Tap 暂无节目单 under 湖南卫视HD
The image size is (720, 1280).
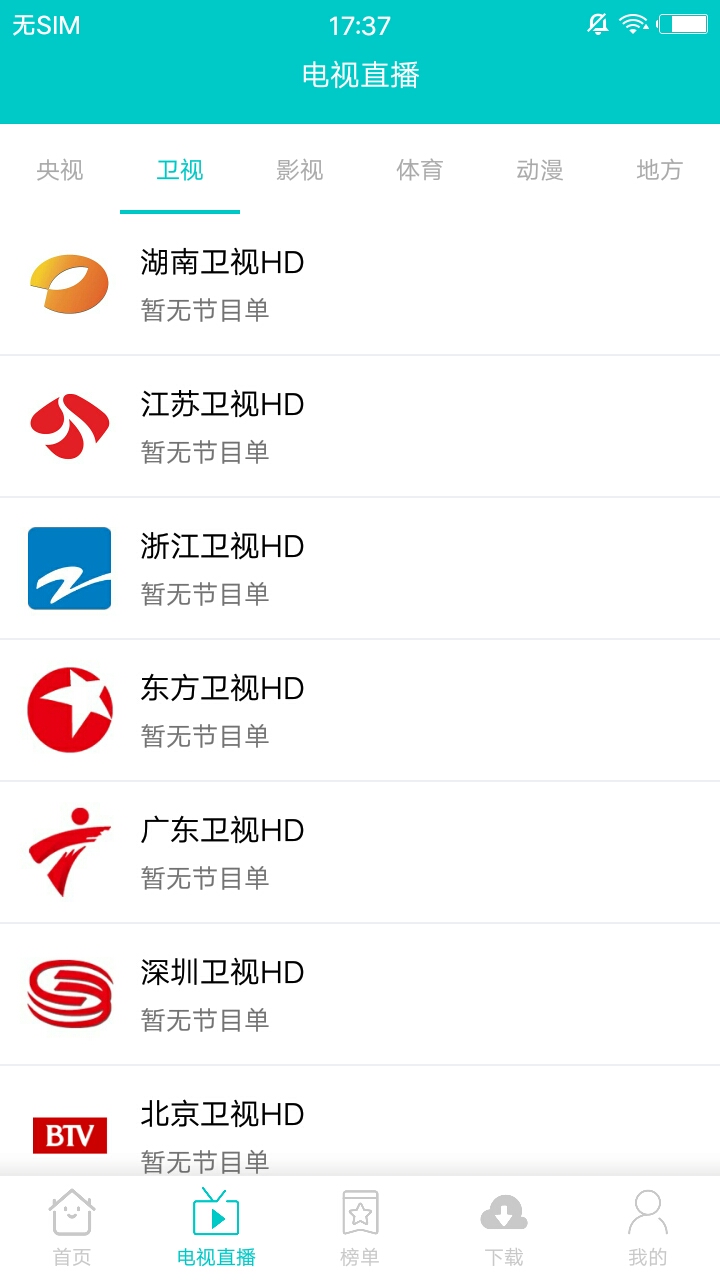point(205,310)
